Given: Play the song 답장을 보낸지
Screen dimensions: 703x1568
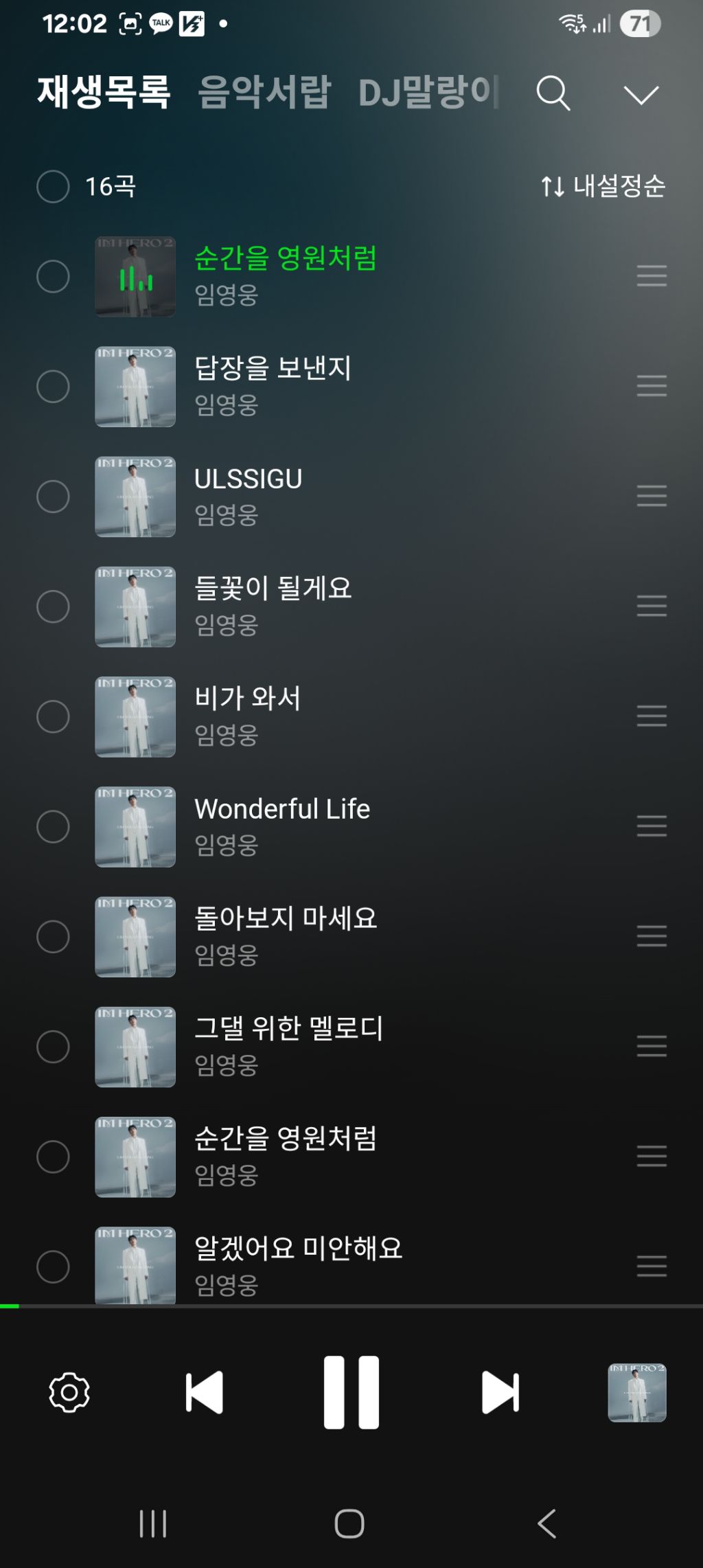Looking at the screenshot, I should (273, 368).
